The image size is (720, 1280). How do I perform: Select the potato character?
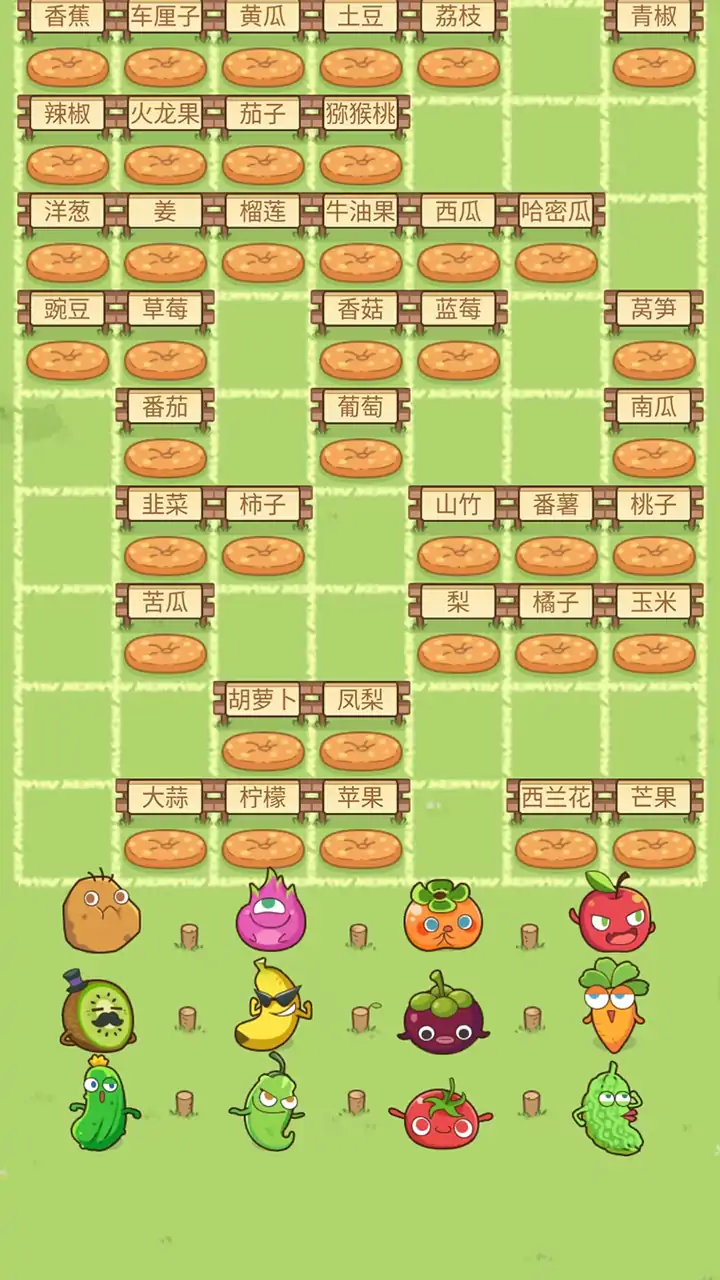[100, 912]
